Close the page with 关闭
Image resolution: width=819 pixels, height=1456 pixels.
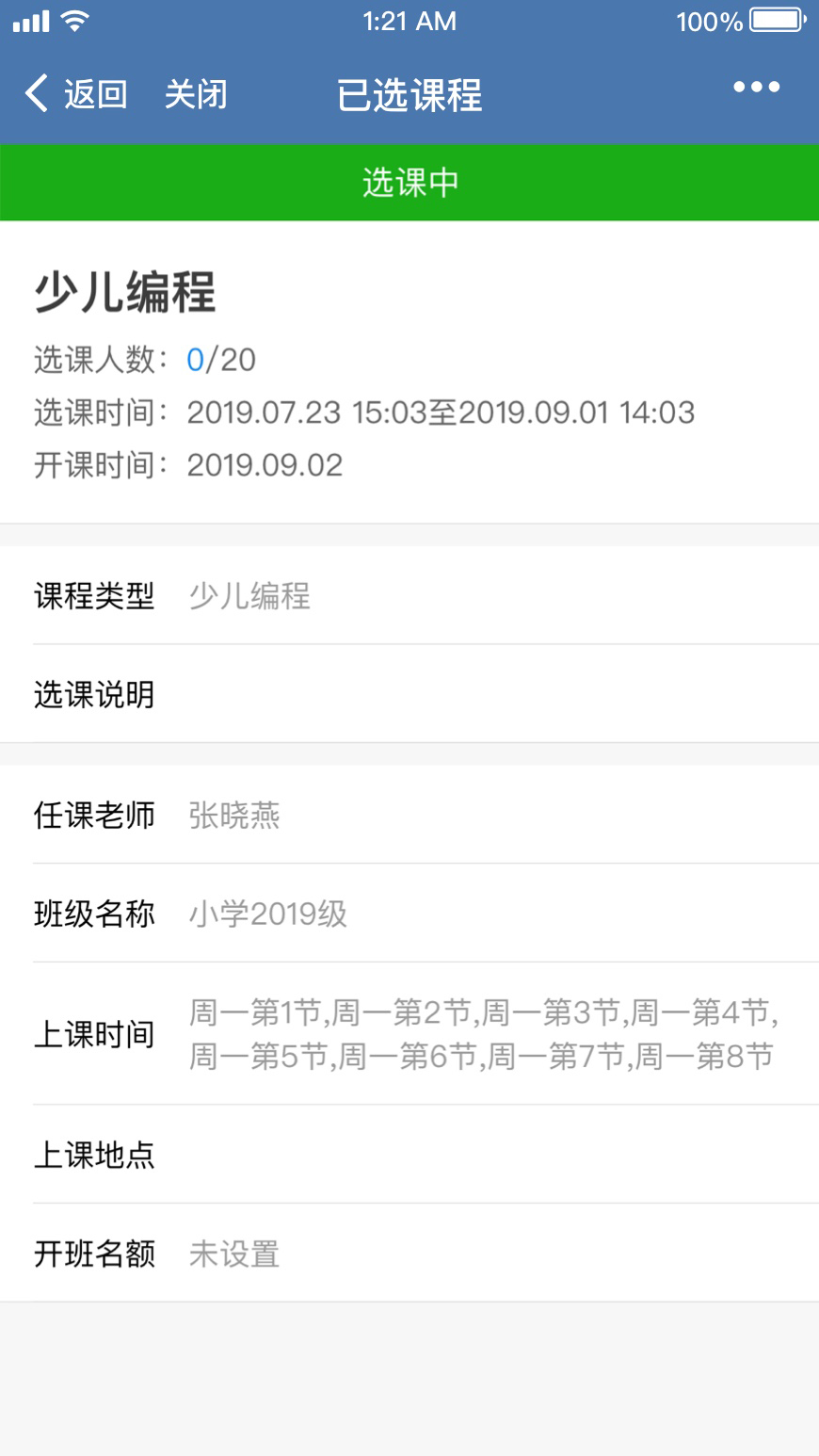coord(196,94)
